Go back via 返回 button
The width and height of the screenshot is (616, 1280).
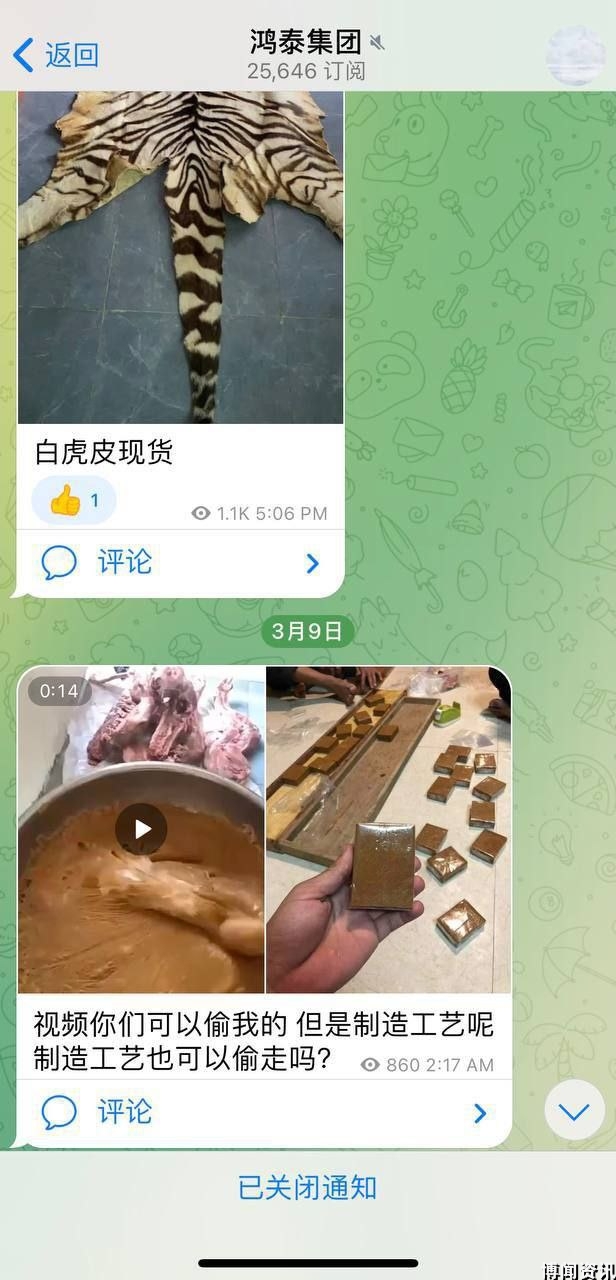coord(56,54)
